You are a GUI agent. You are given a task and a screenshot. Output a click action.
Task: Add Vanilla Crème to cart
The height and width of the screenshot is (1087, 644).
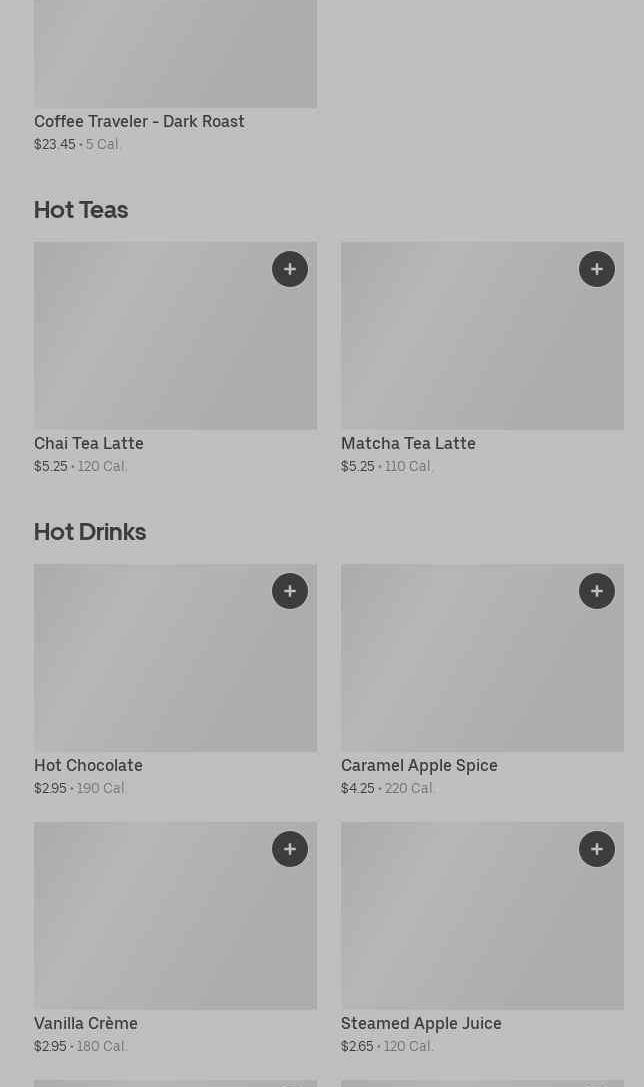point(290,849)
